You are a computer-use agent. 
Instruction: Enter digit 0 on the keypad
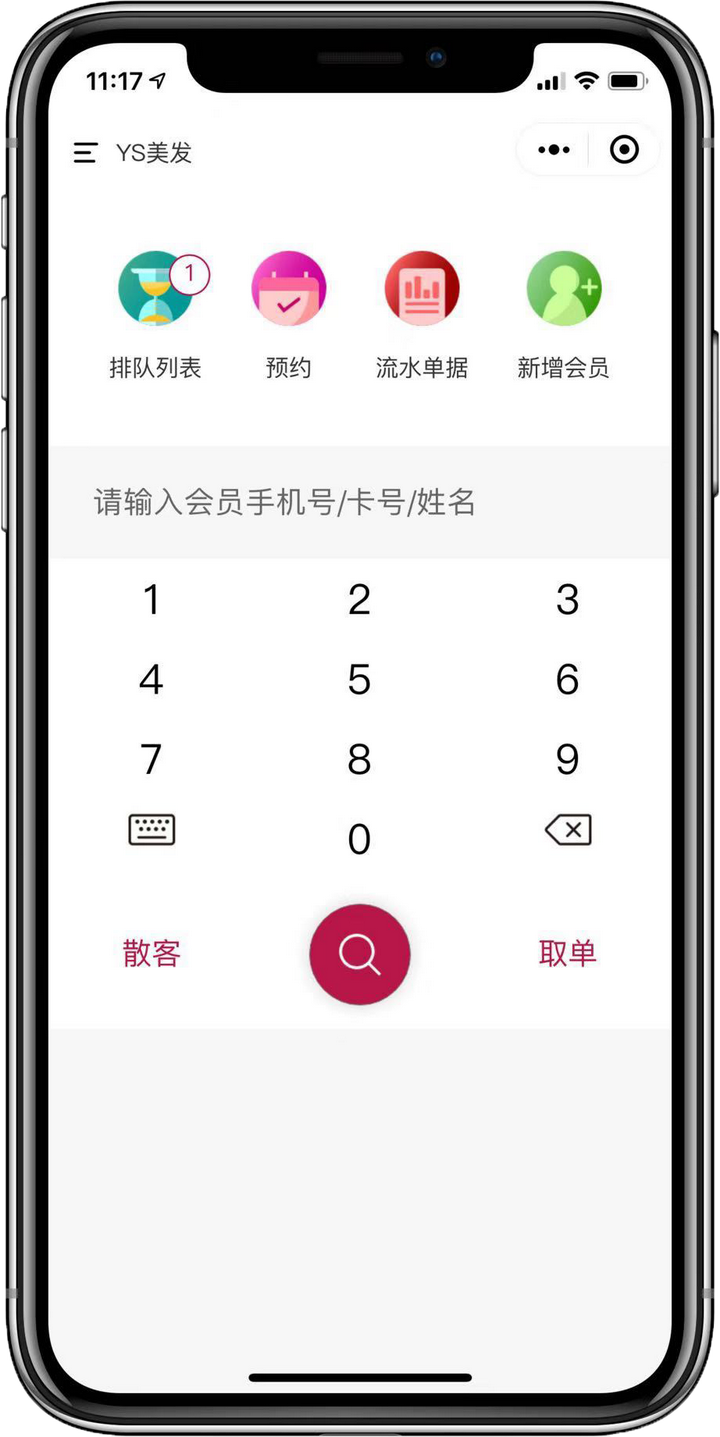pyautogui.click(x=359, y=840)
